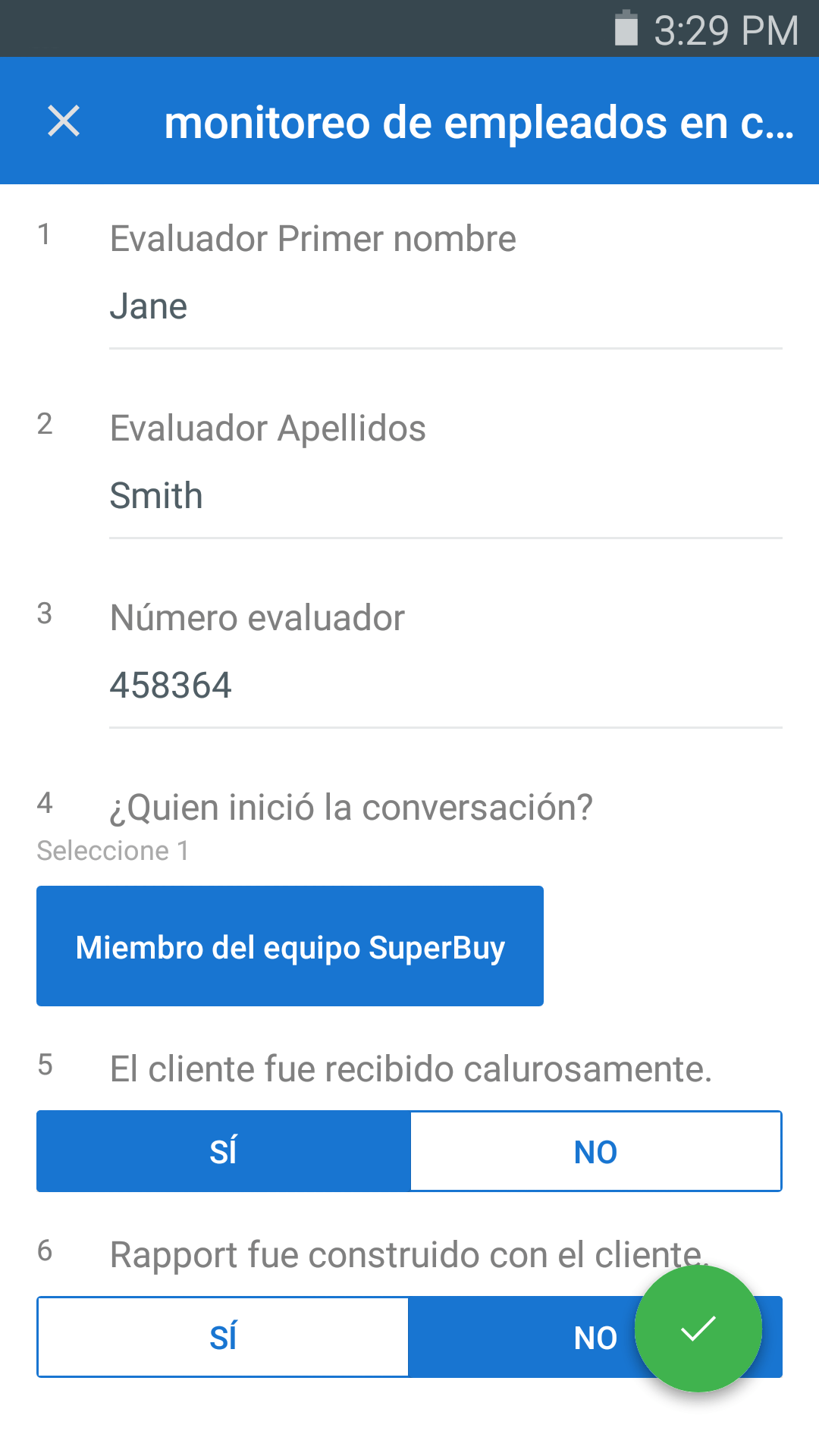The image size is (819, 1456).
Task: Choose SÍ for Rapport fue construido
Action: pos(223,1337)
